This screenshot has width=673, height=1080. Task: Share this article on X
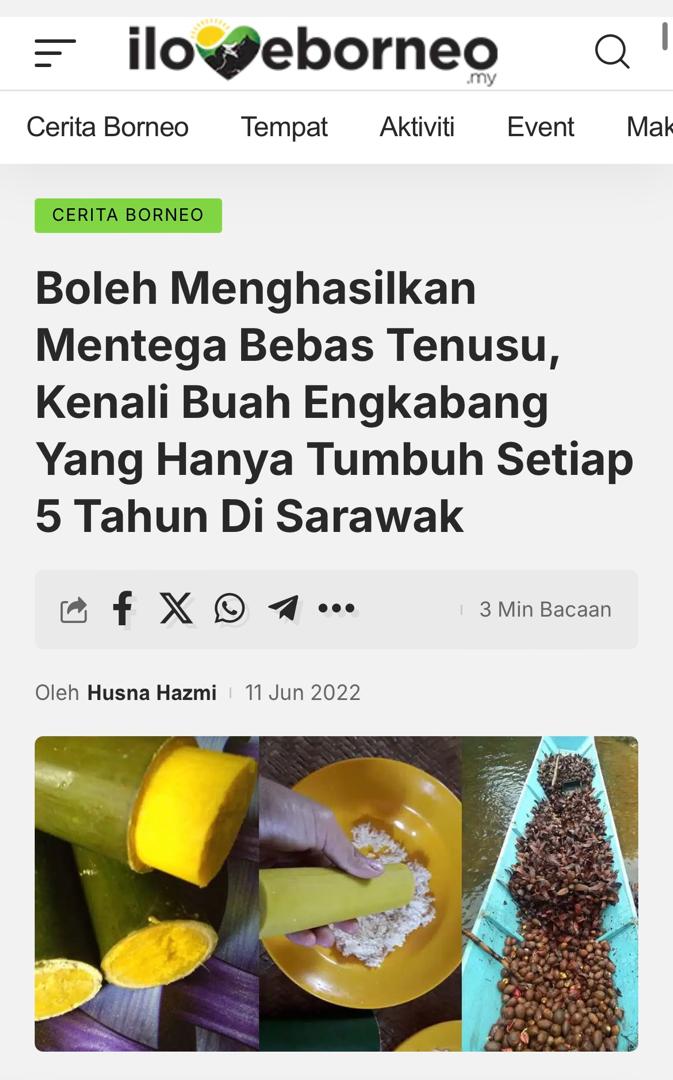[176, 608]
